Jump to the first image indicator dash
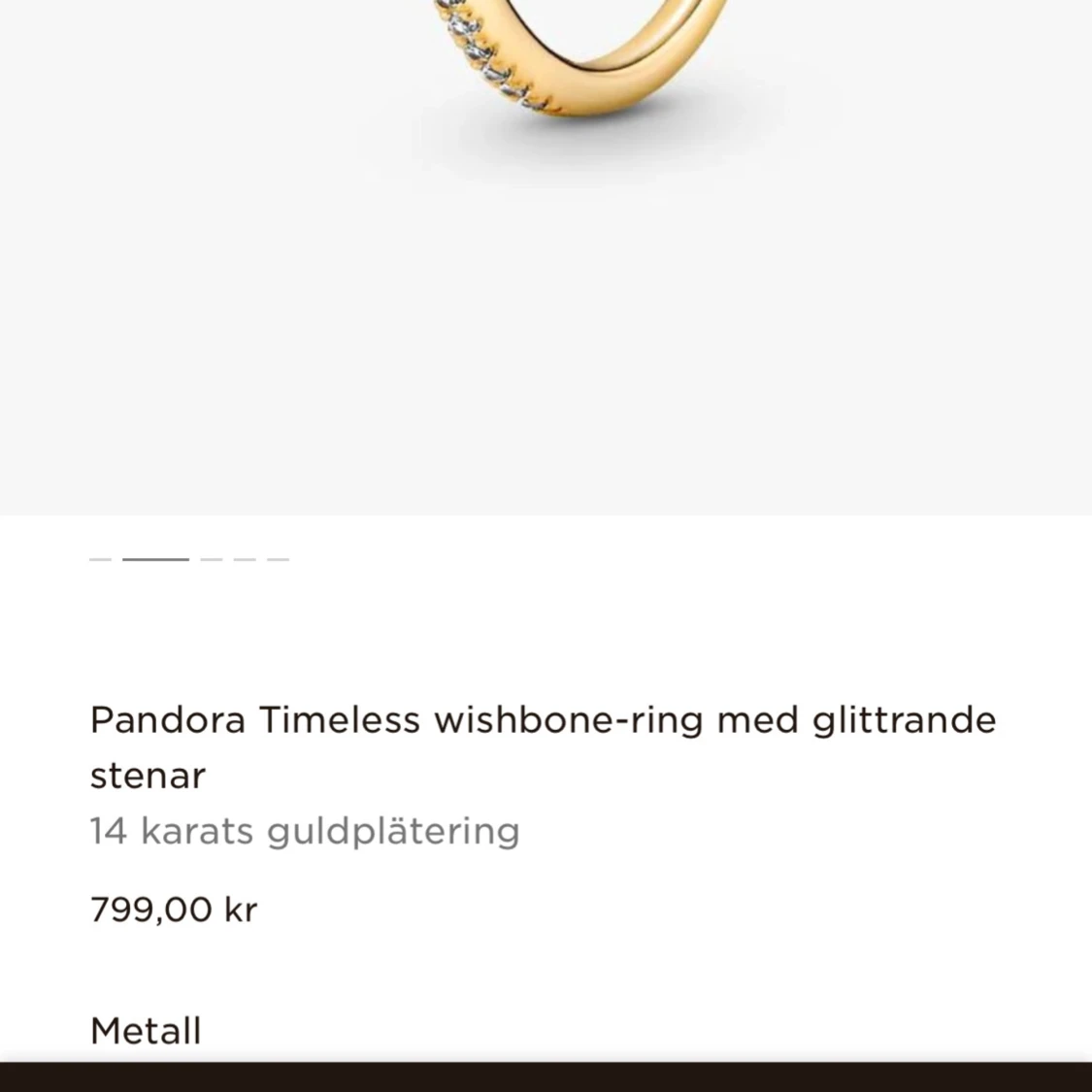The height and width of the screenshot is (1092, 1092). coord(100,559)
